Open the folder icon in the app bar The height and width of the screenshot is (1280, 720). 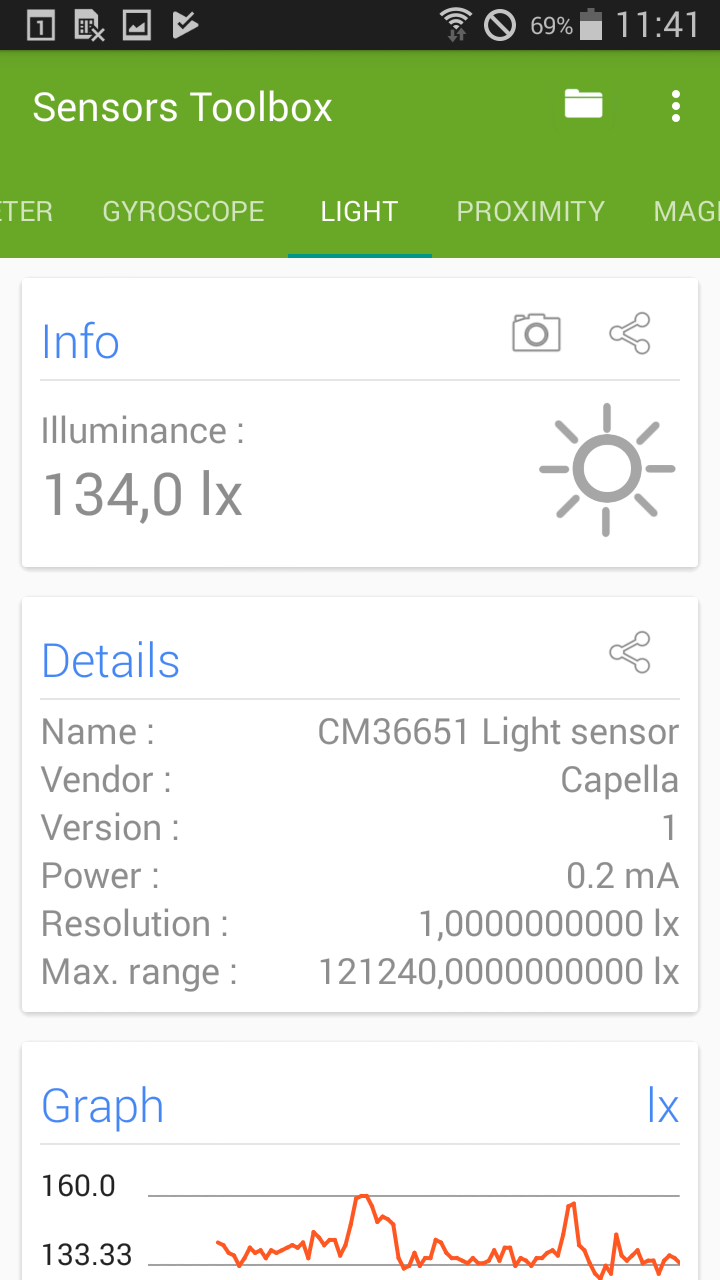click(583, 104)
